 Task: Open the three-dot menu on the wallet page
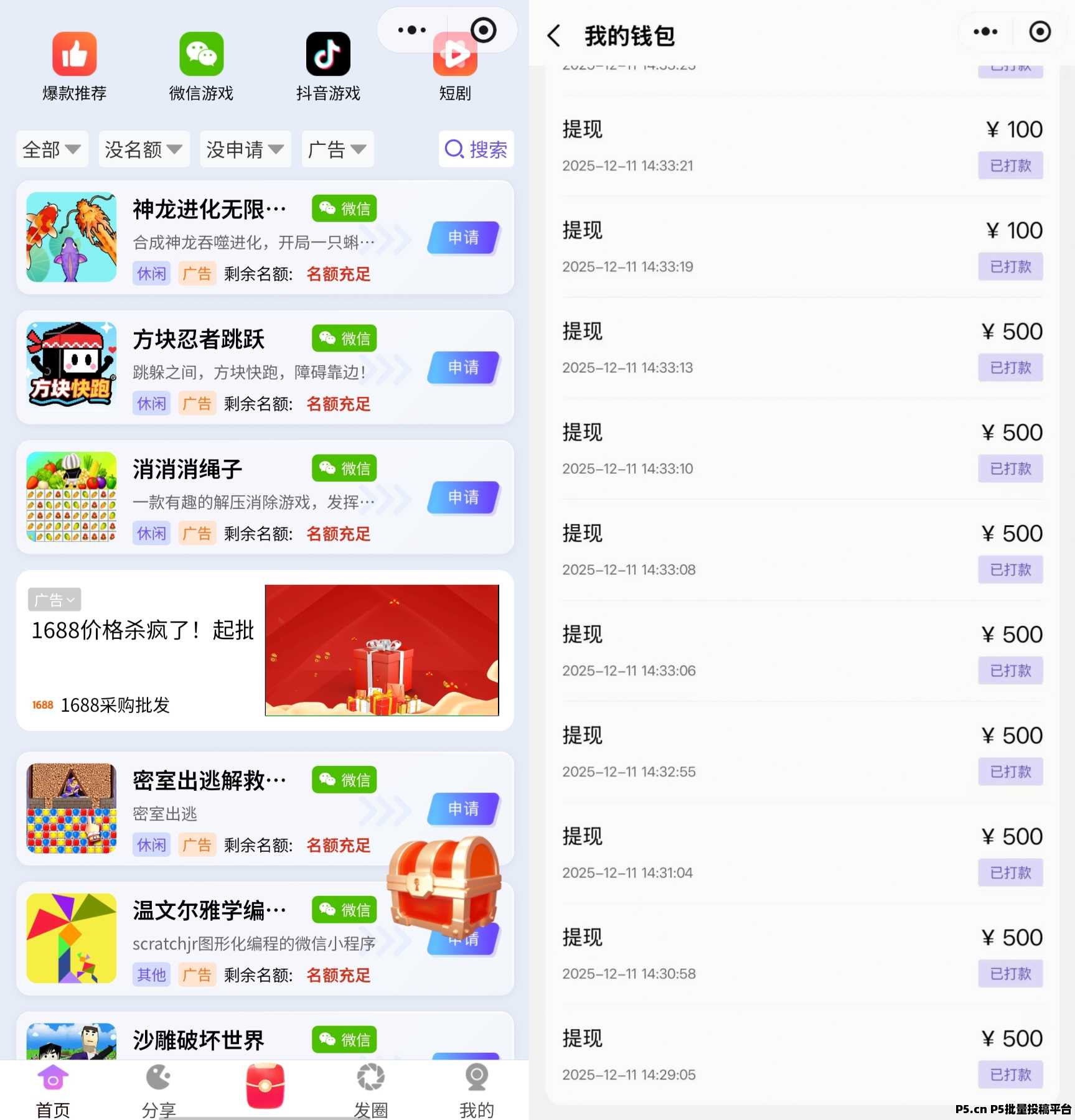(x=987, y=31)
